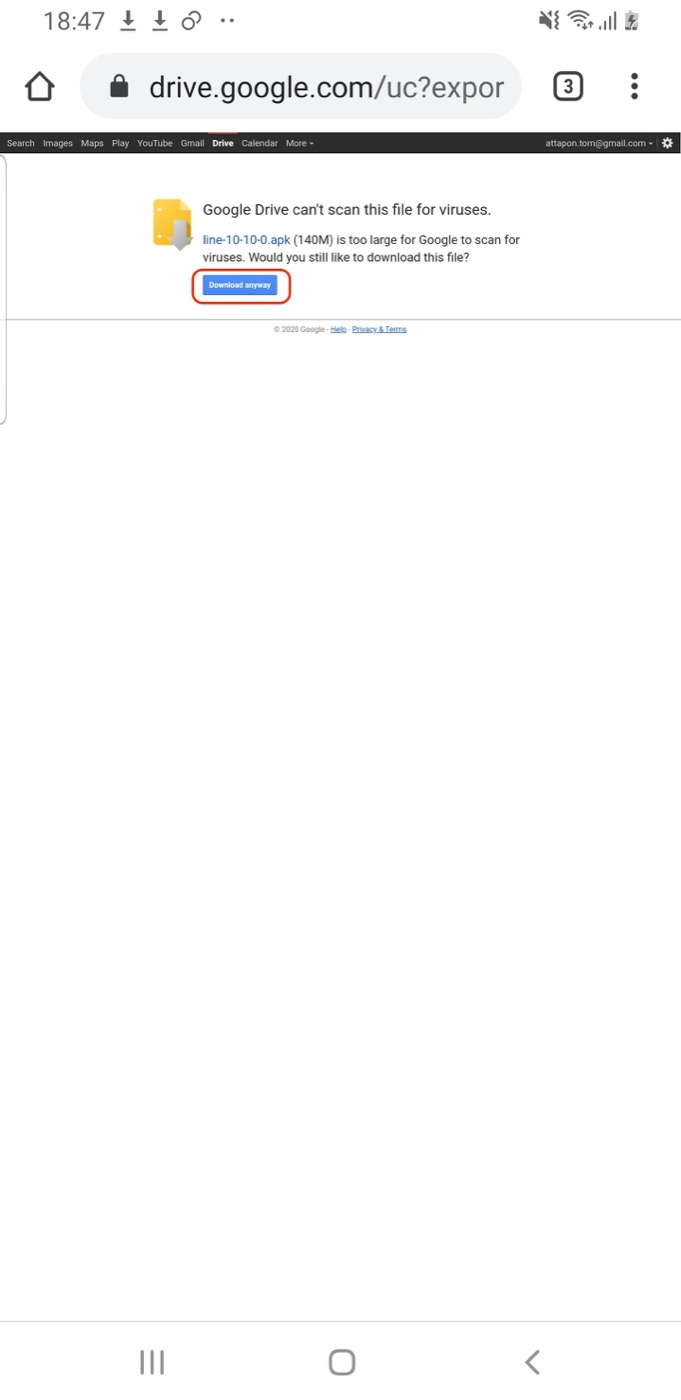
Task: Open Chrome's three-dot overflow menu
Action: pos(634,87)
